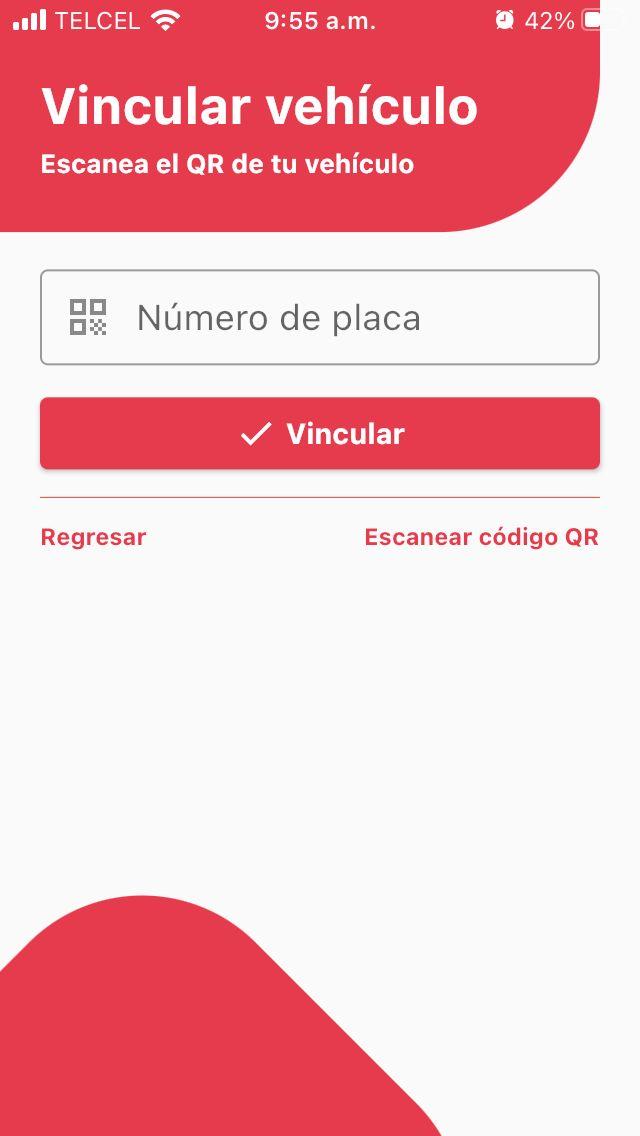Confirm with the Vincular button

point(320,434)
